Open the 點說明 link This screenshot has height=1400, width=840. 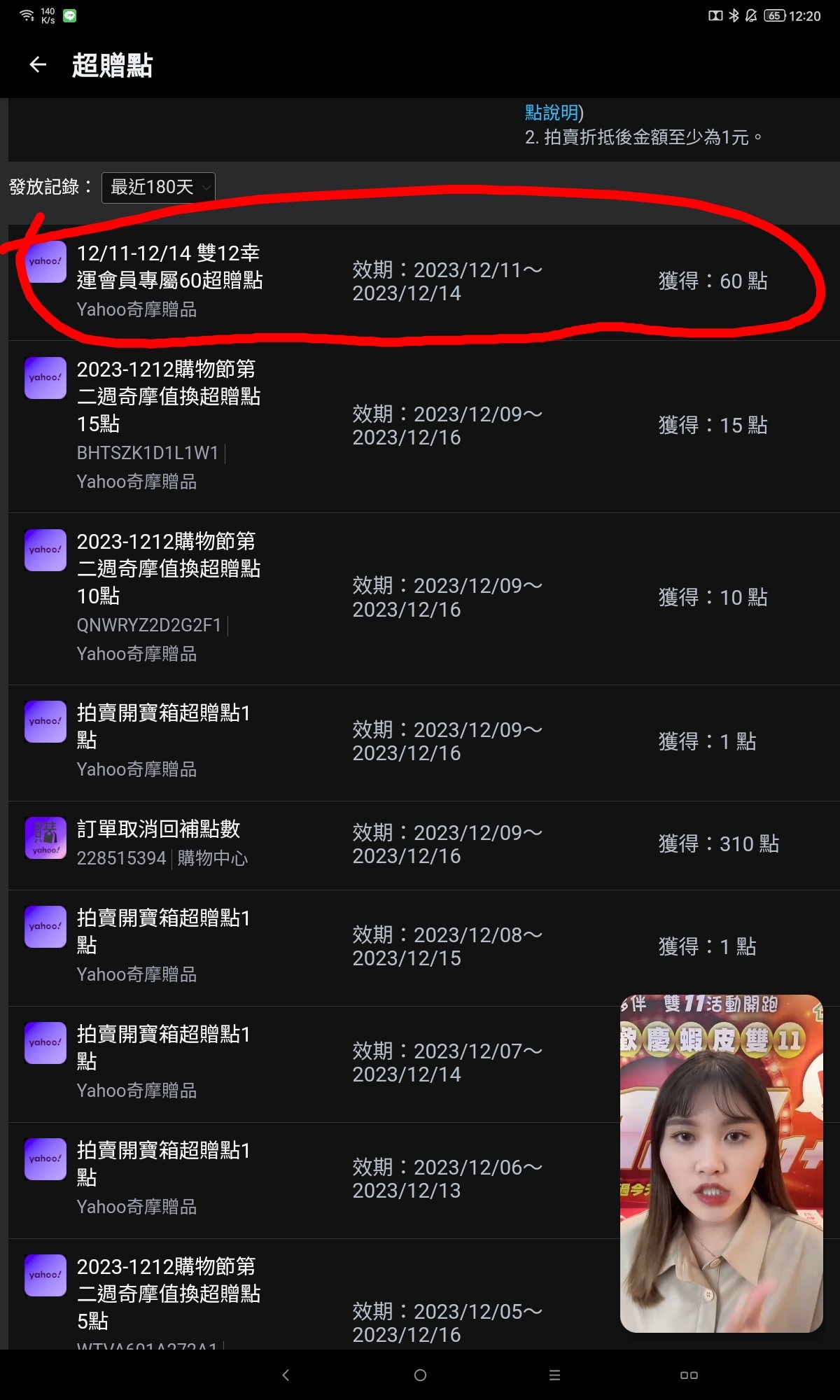[x=552, y=113]
